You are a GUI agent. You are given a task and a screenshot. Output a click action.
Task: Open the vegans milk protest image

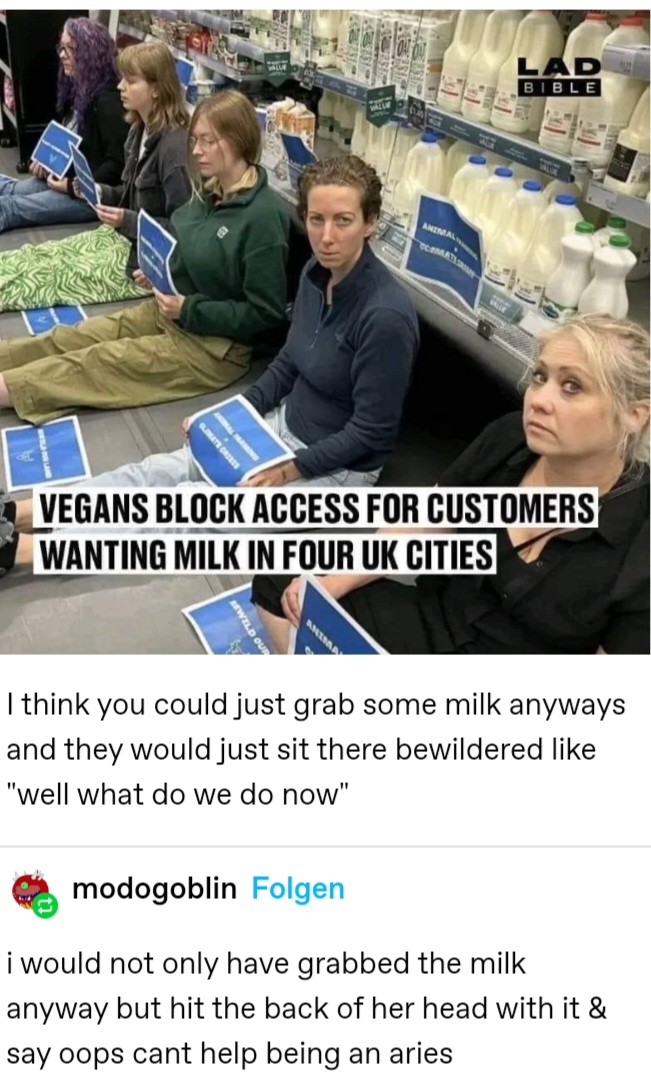click(x=325, y=330)
